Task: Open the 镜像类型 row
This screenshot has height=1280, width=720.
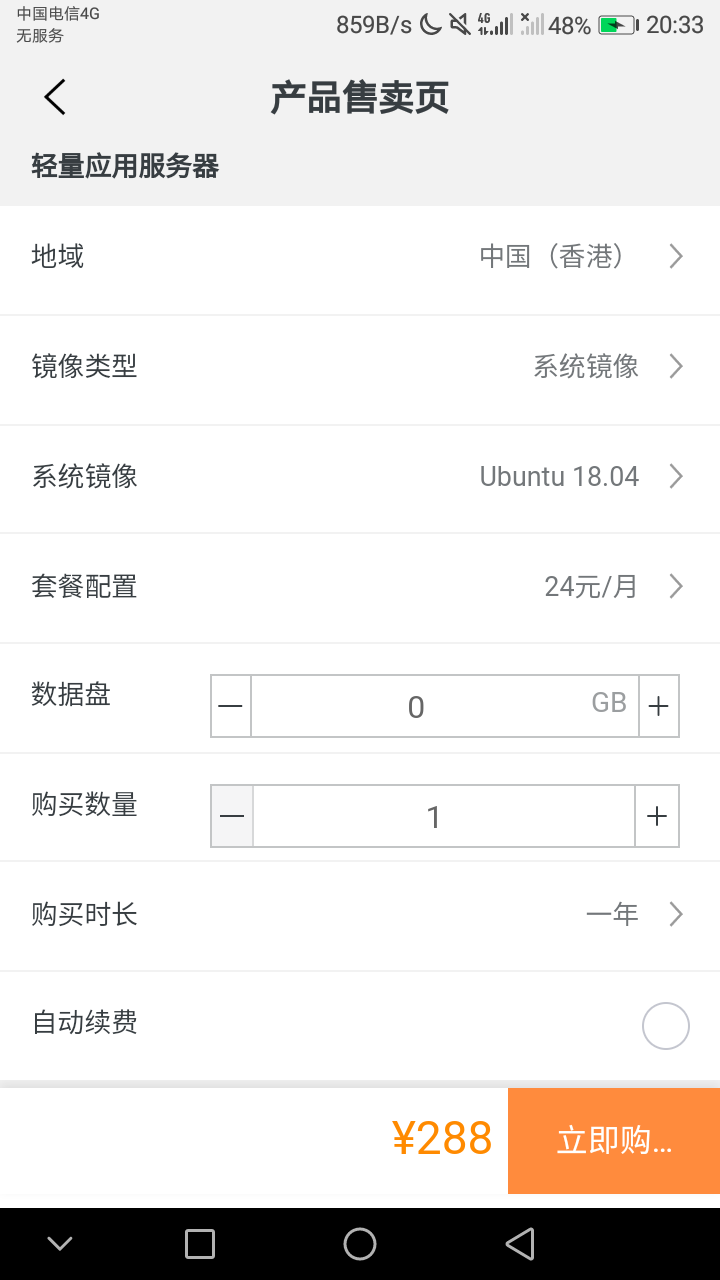Action: (360, 367)
